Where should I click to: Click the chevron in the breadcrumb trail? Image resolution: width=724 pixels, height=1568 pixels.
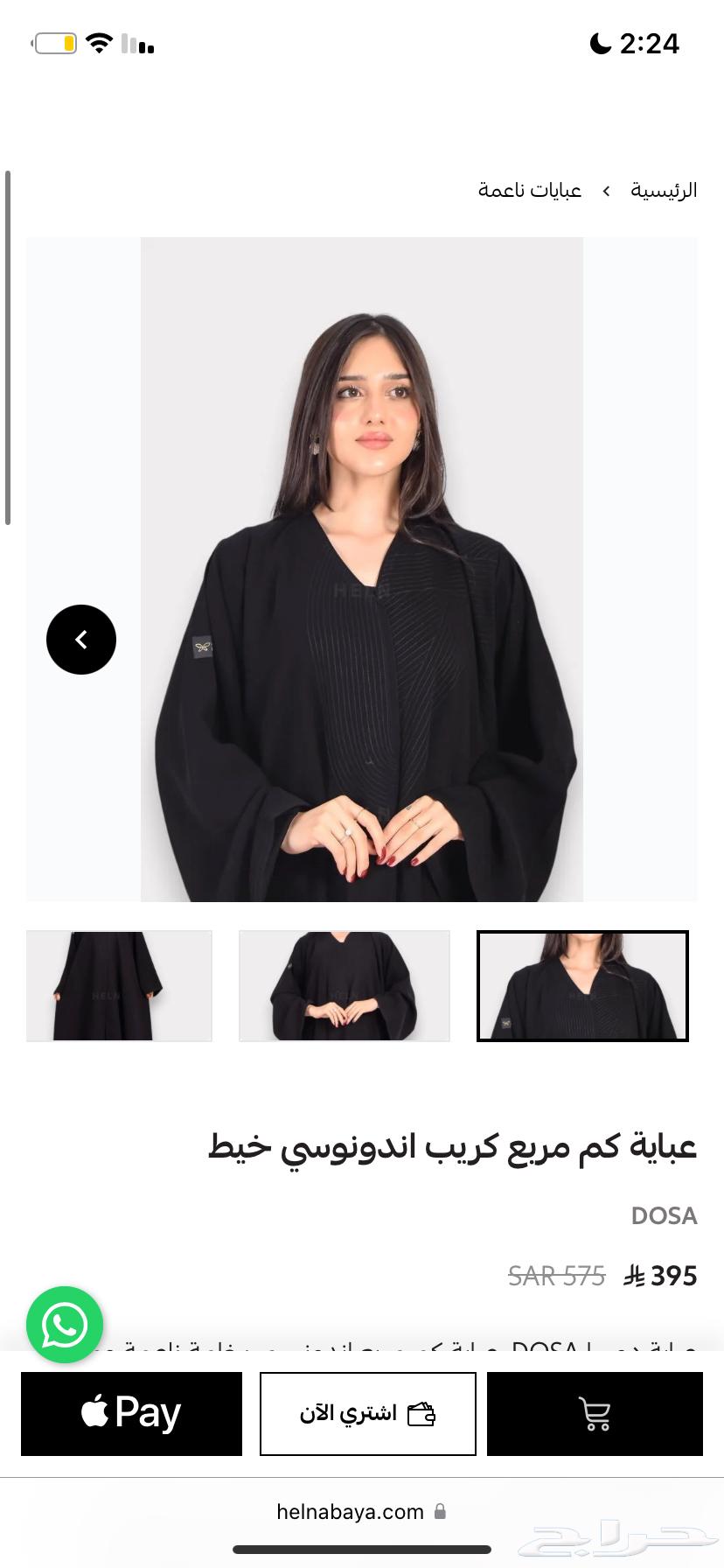click(606, 191)
